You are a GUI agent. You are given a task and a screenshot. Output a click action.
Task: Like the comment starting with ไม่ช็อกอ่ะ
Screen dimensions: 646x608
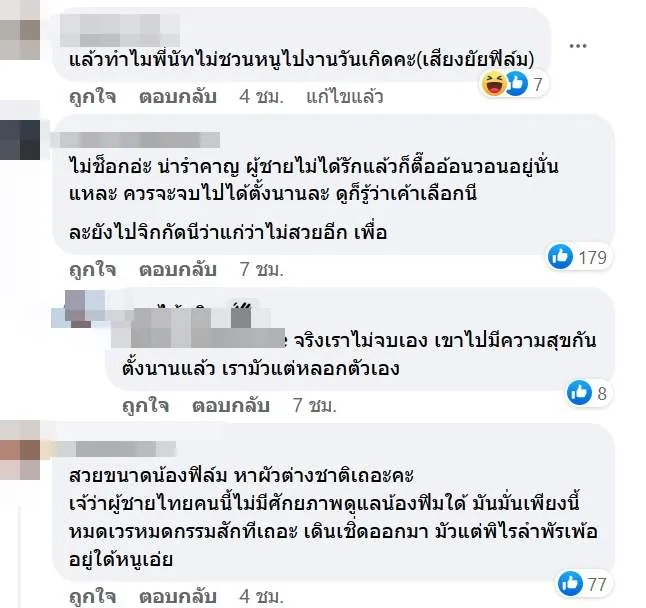pos(92,269)
